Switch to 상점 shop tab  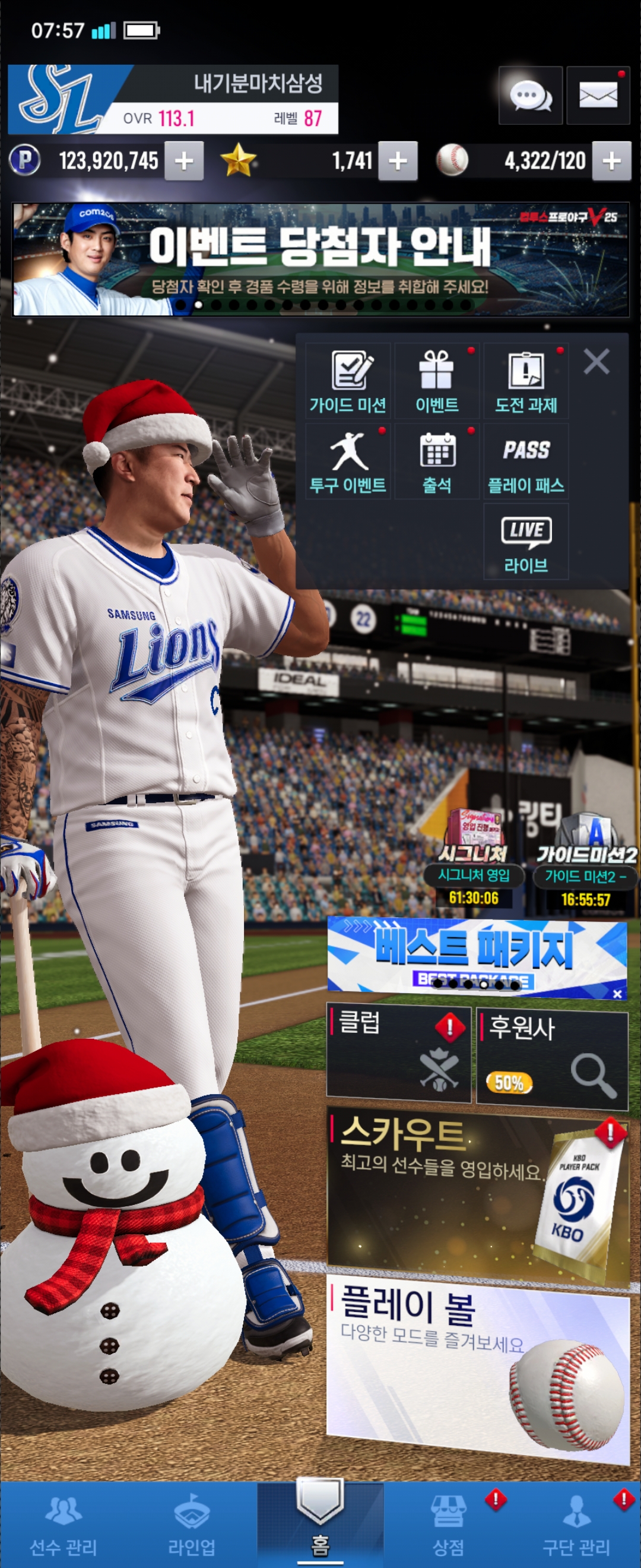448,1523
